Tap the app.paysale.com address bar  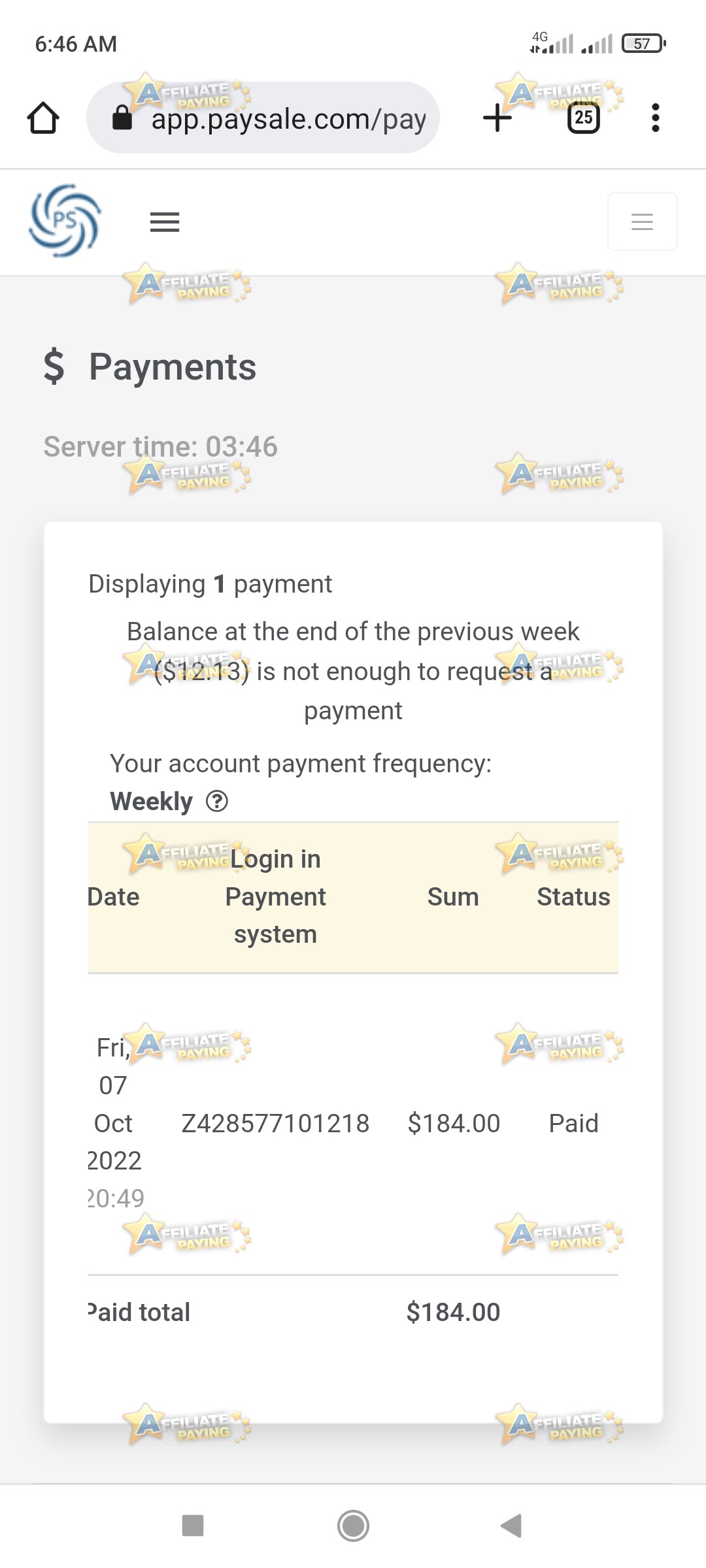click(x=263, y=118)
